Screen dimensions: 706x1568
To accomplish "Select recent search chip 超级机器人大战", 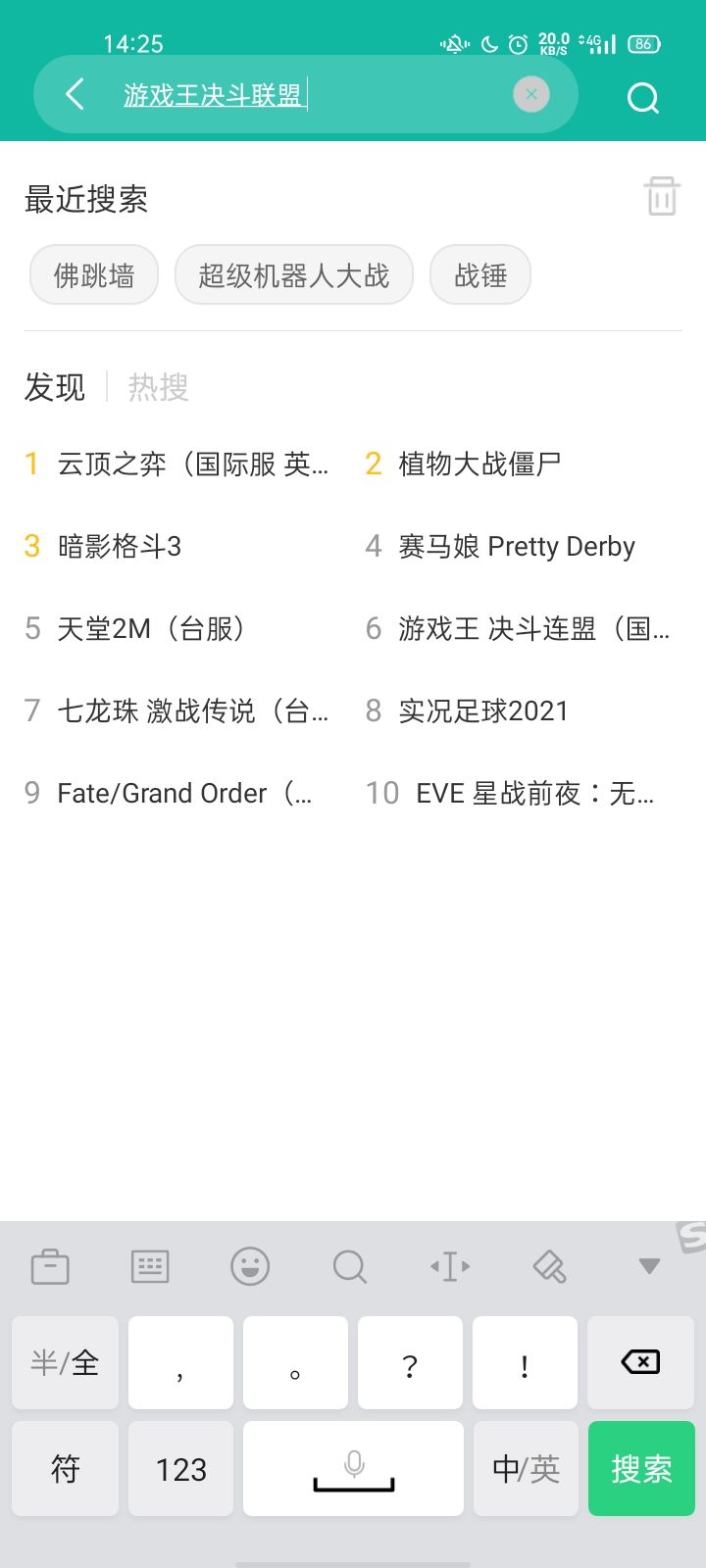I will click(x=293, y=275).
